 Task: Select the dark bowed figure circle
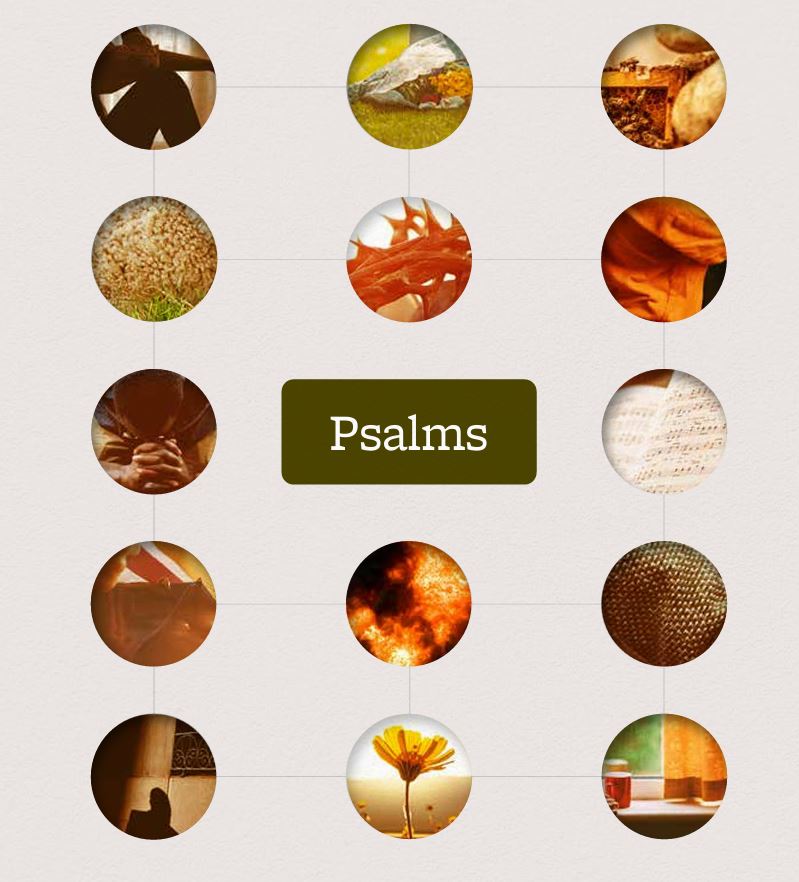click(153, 87)
